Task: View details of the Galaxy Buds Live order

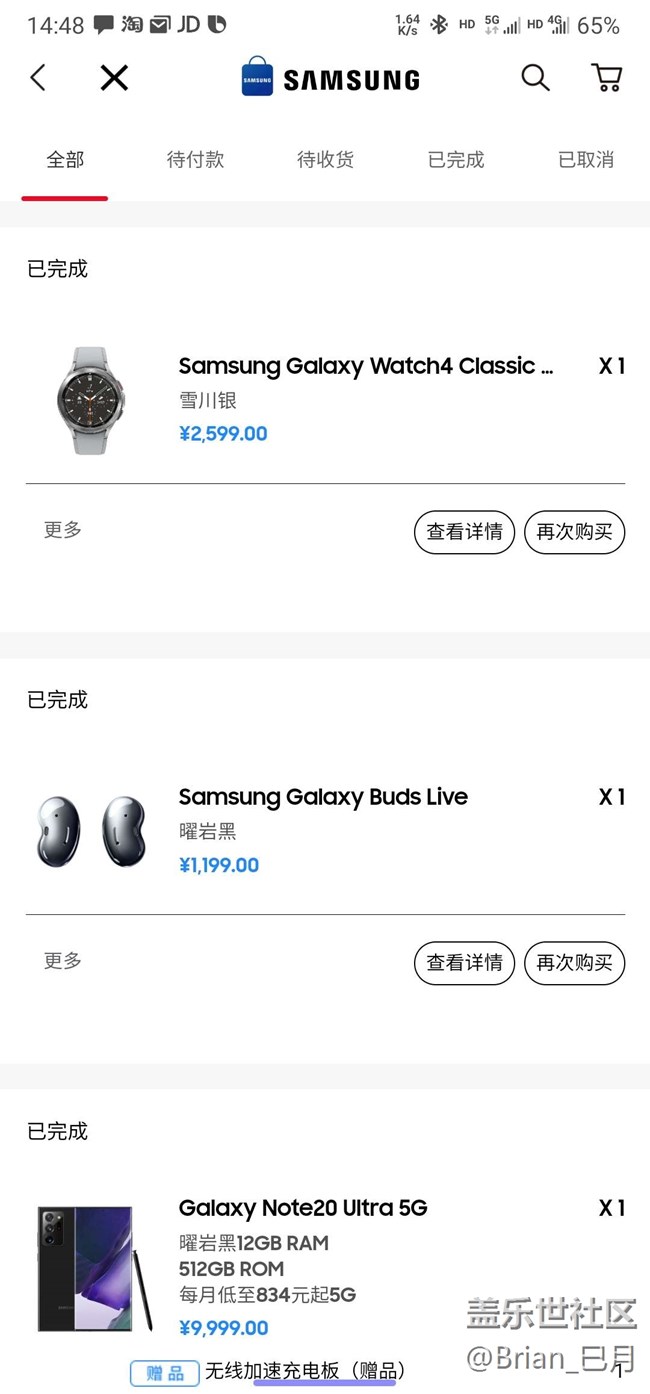Action: (464, 963)
